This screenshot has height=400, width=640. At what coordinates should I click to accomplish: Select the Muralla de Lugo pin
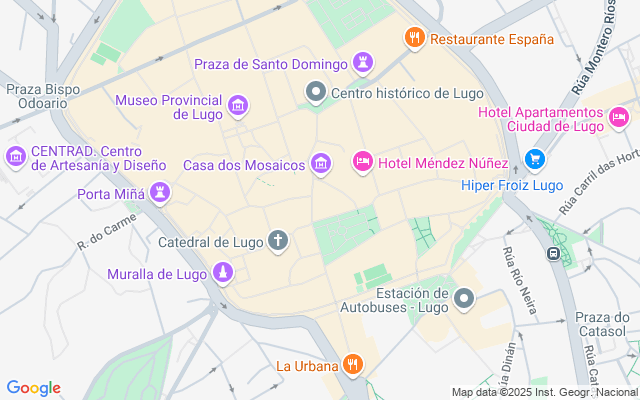(x=222, y=272)
